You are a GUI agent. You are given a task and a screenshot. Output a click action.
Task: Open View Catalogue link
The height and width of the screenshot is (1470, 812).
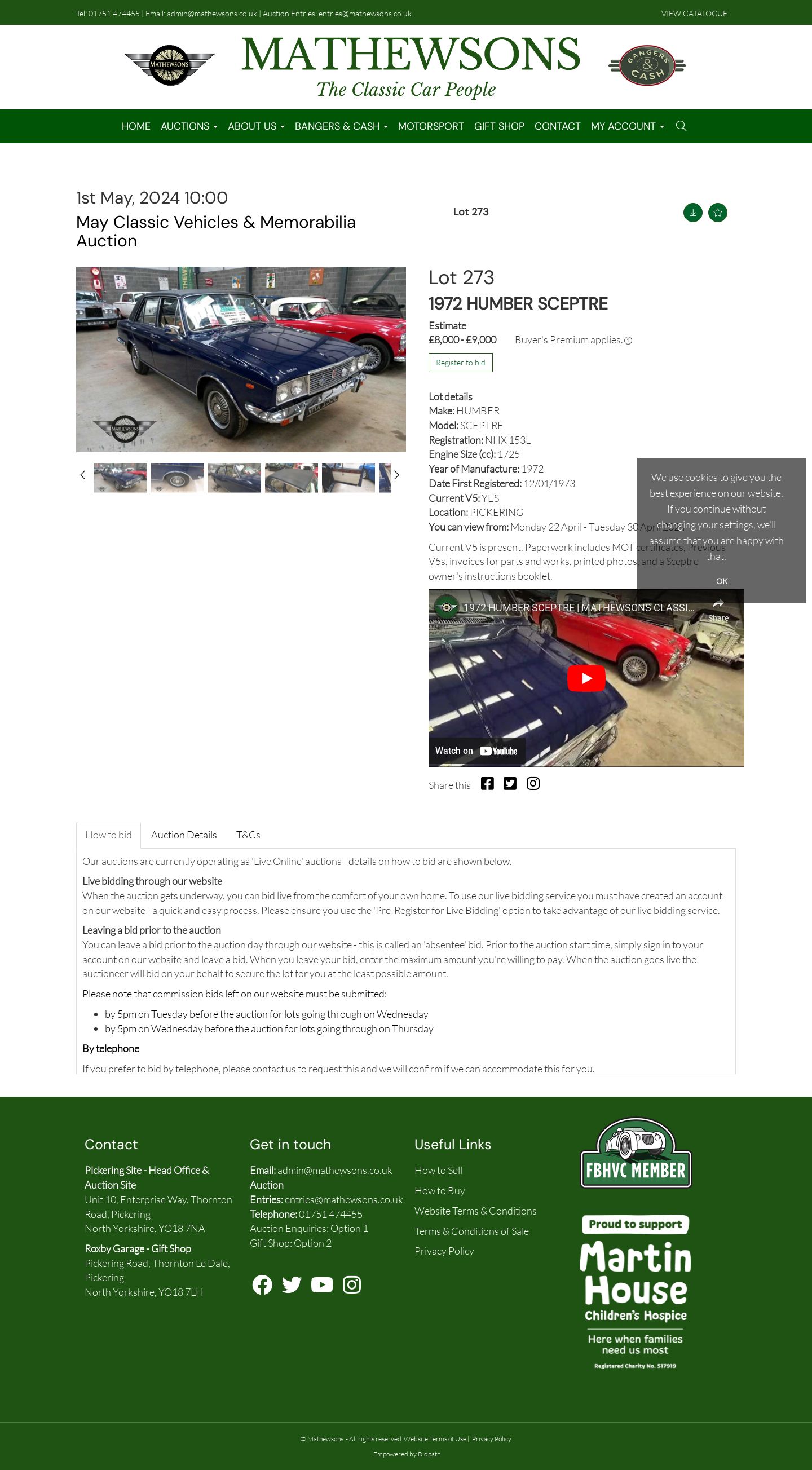[694, 14]
